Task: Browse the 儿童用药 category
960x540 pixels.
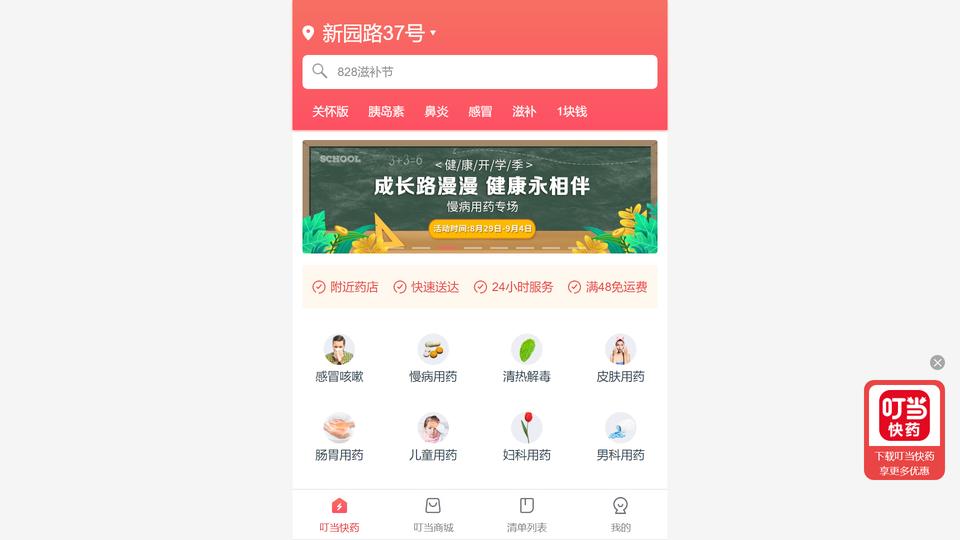Action: pos(433,438)
